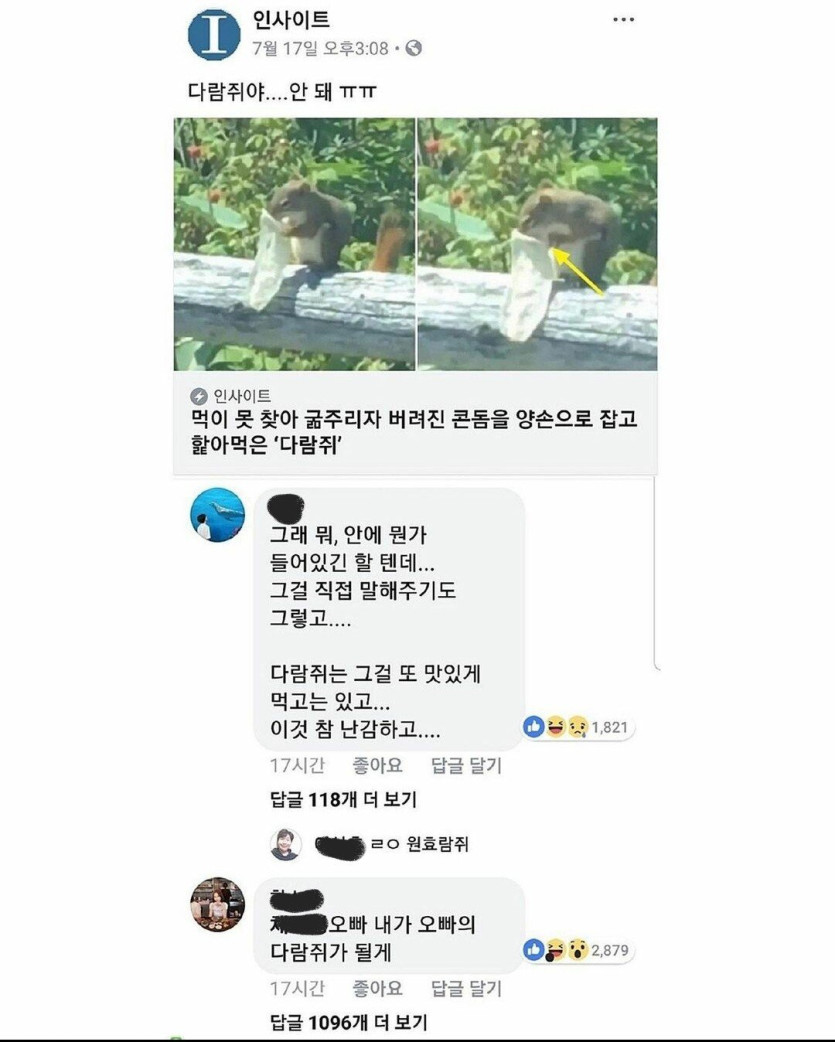Reply to the comment ending 이것 참 난감하고

pyautogui.click(x=466, y=766)
